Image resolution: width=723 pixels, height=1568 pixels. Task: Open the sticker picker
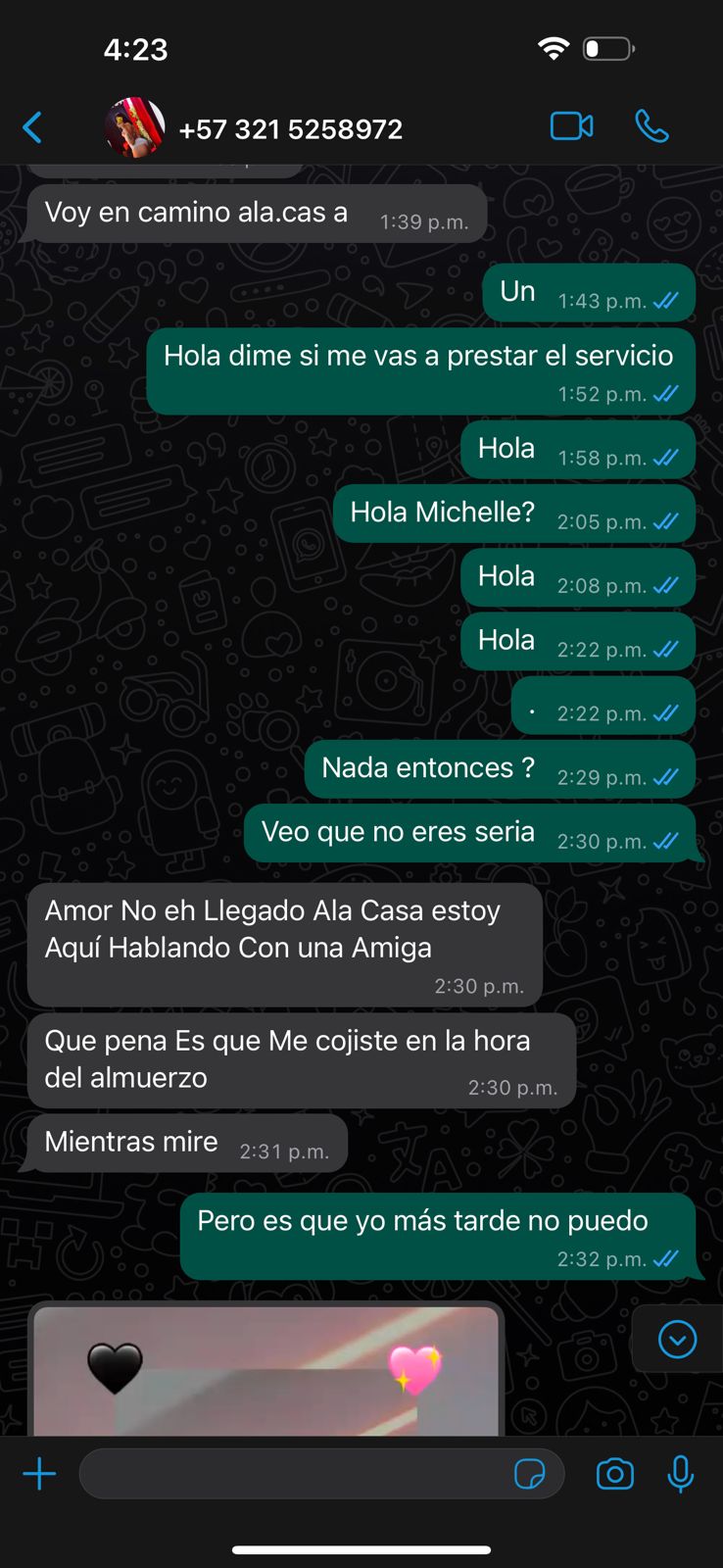click(529, 1474)
